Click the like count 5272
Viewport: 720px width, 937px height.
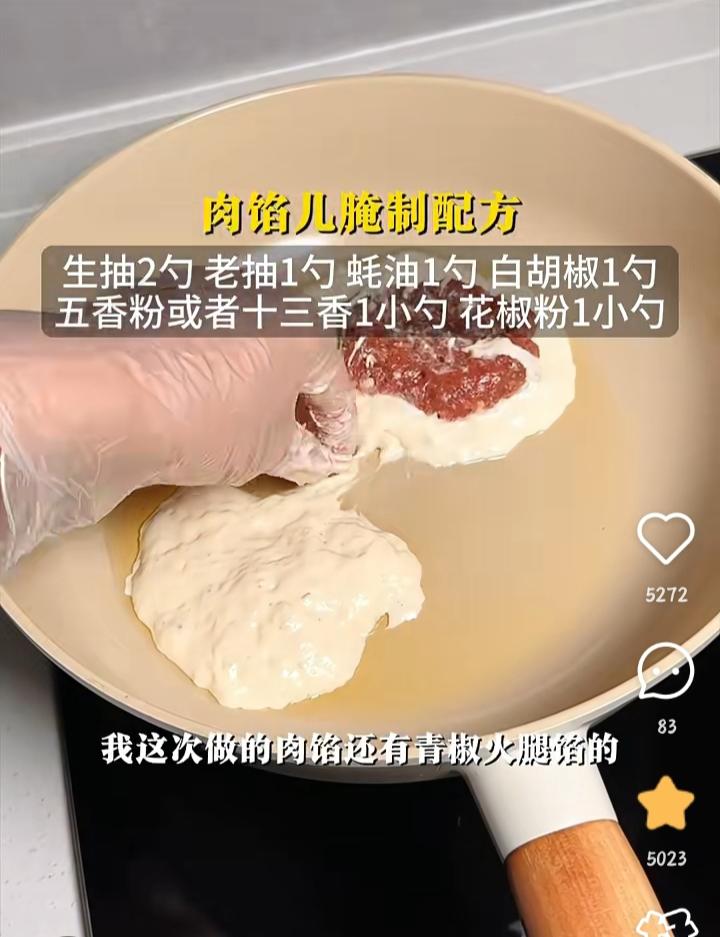[666, 595]
